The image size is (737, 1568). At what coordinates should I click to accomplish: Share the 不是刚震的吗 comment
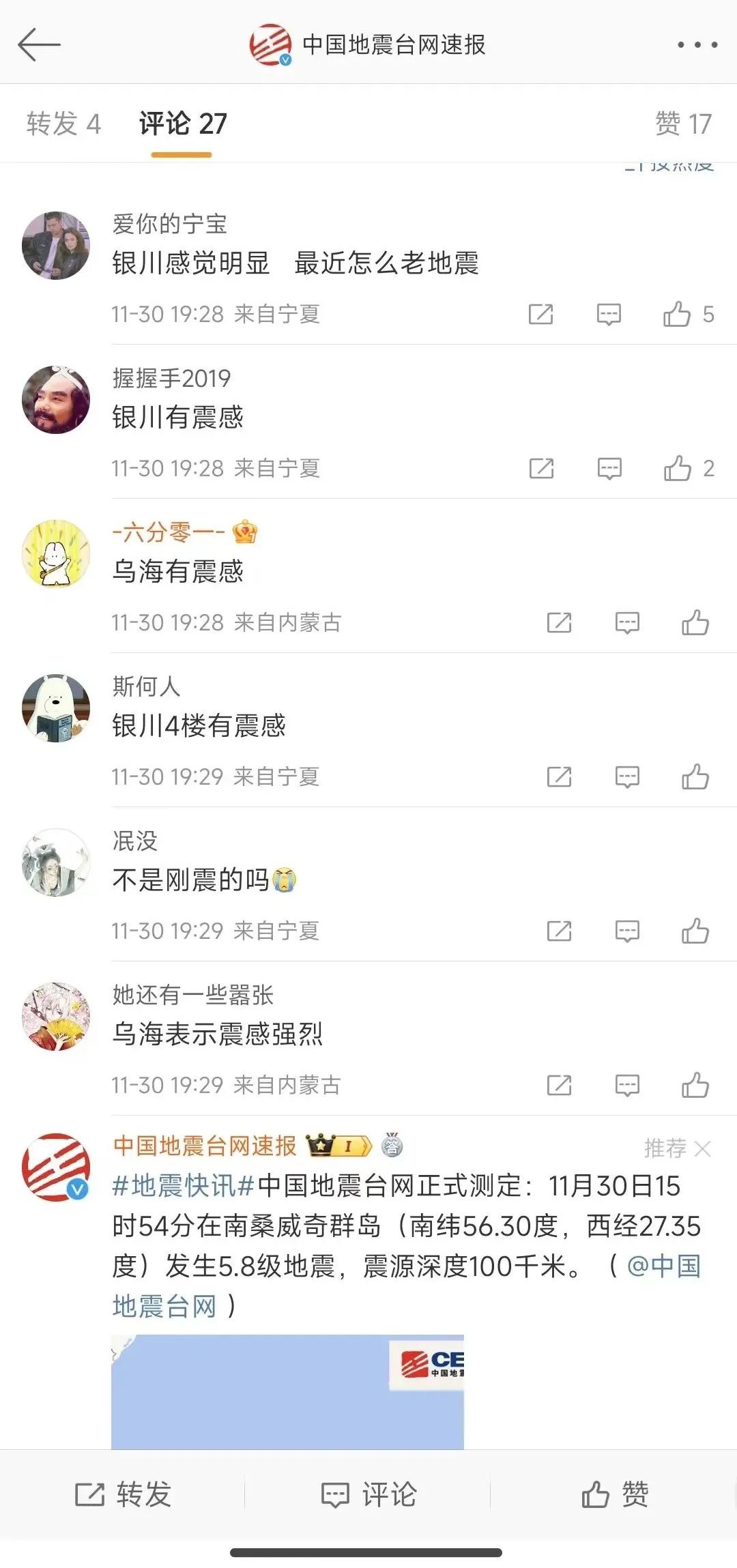tap(559, 931)
